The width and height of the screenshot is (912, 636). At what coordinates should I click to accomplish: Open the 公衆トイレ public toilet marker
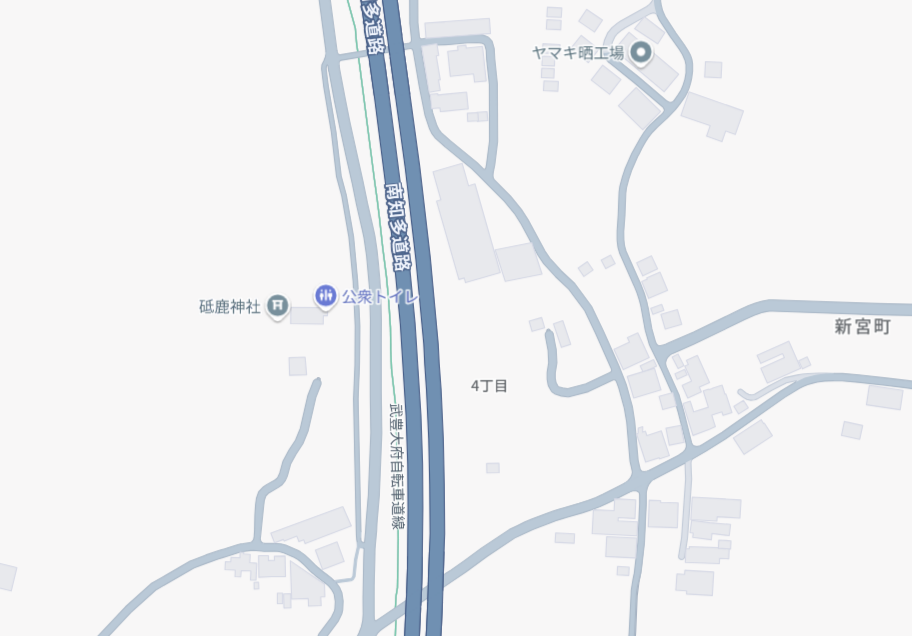(325, 295)
